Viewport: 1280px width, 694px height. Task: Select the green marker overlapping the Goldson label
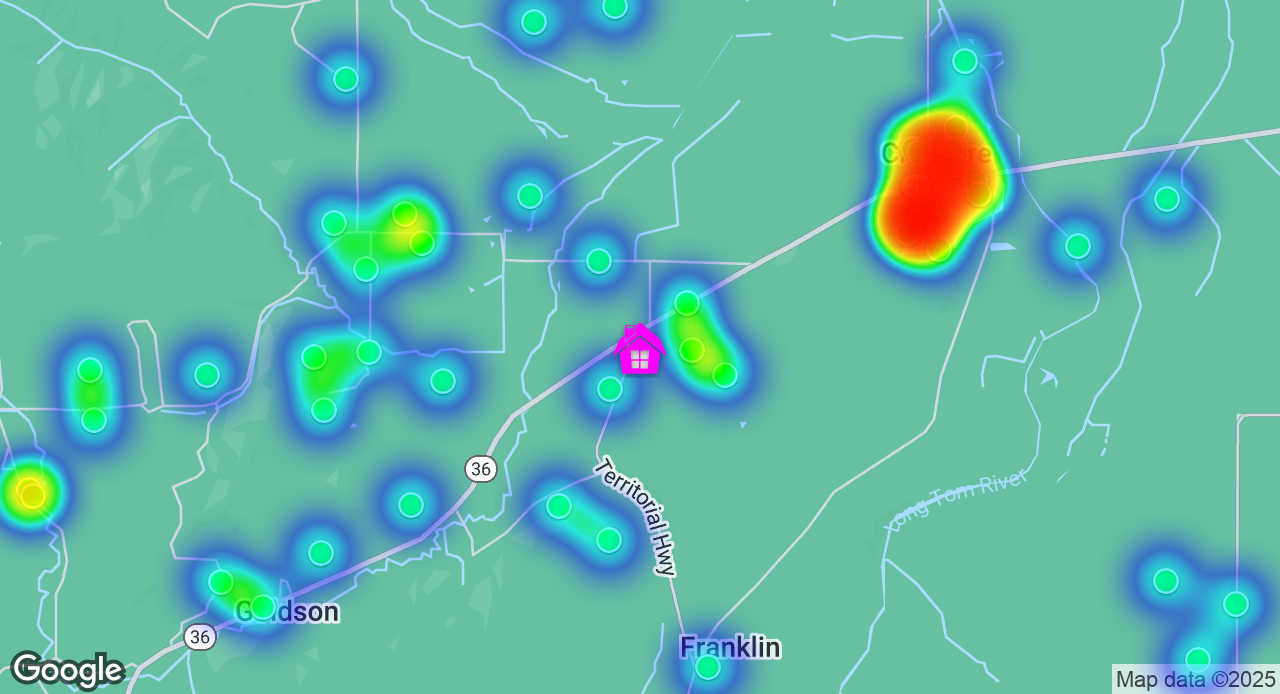pos(262,606)
